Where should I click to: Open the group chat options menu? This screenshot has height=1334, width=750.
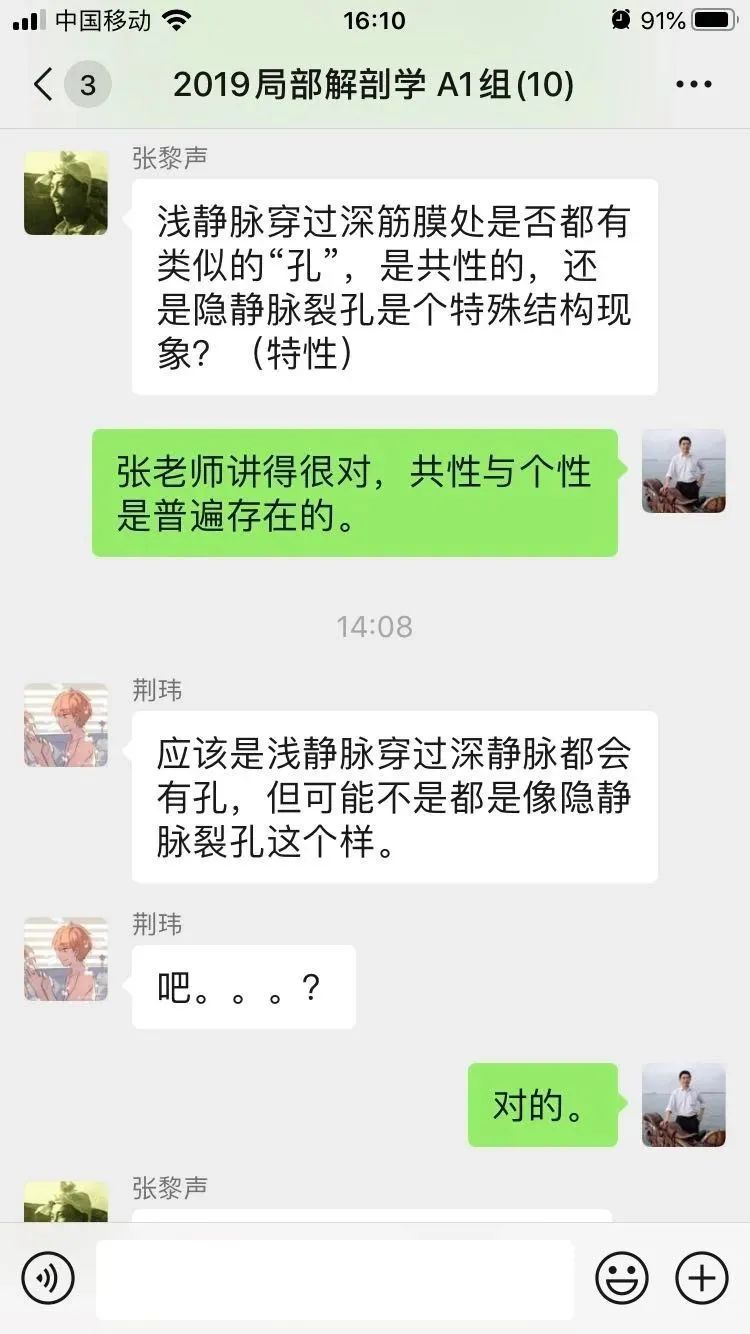[693, 85]
